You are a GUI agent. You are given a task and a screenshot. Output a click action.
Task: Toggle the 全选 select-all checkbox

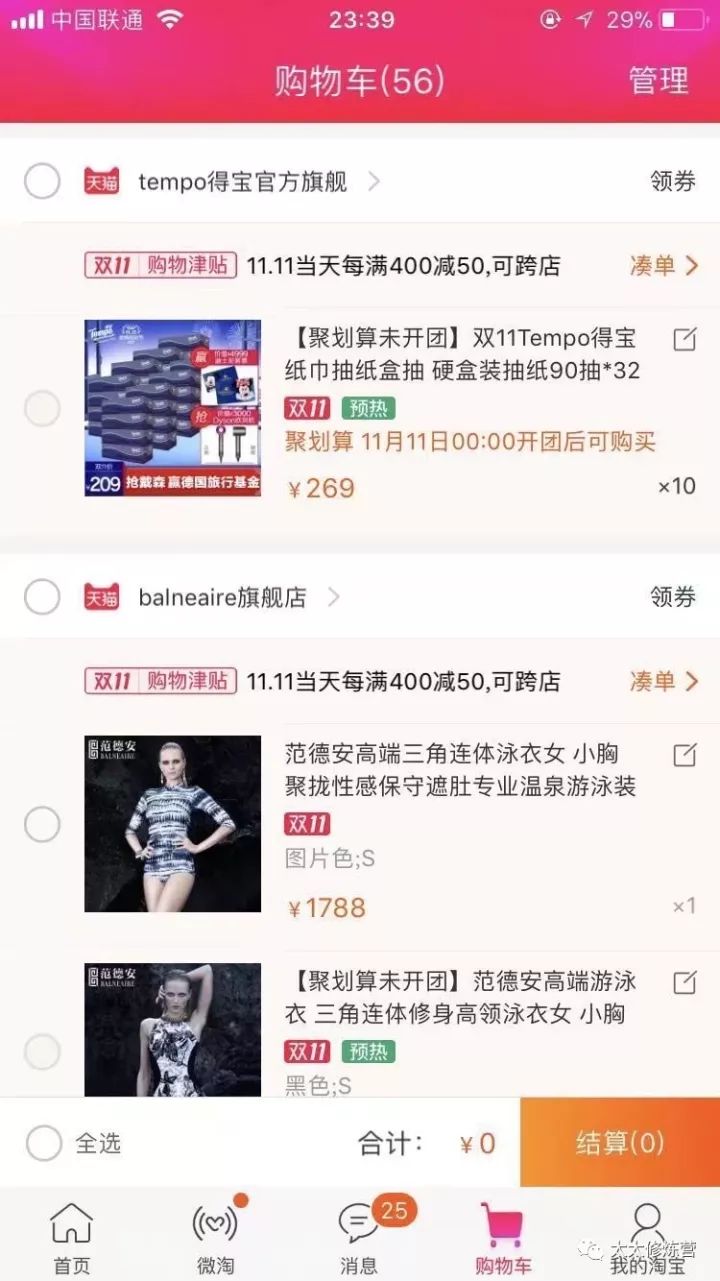[42, 1142]
